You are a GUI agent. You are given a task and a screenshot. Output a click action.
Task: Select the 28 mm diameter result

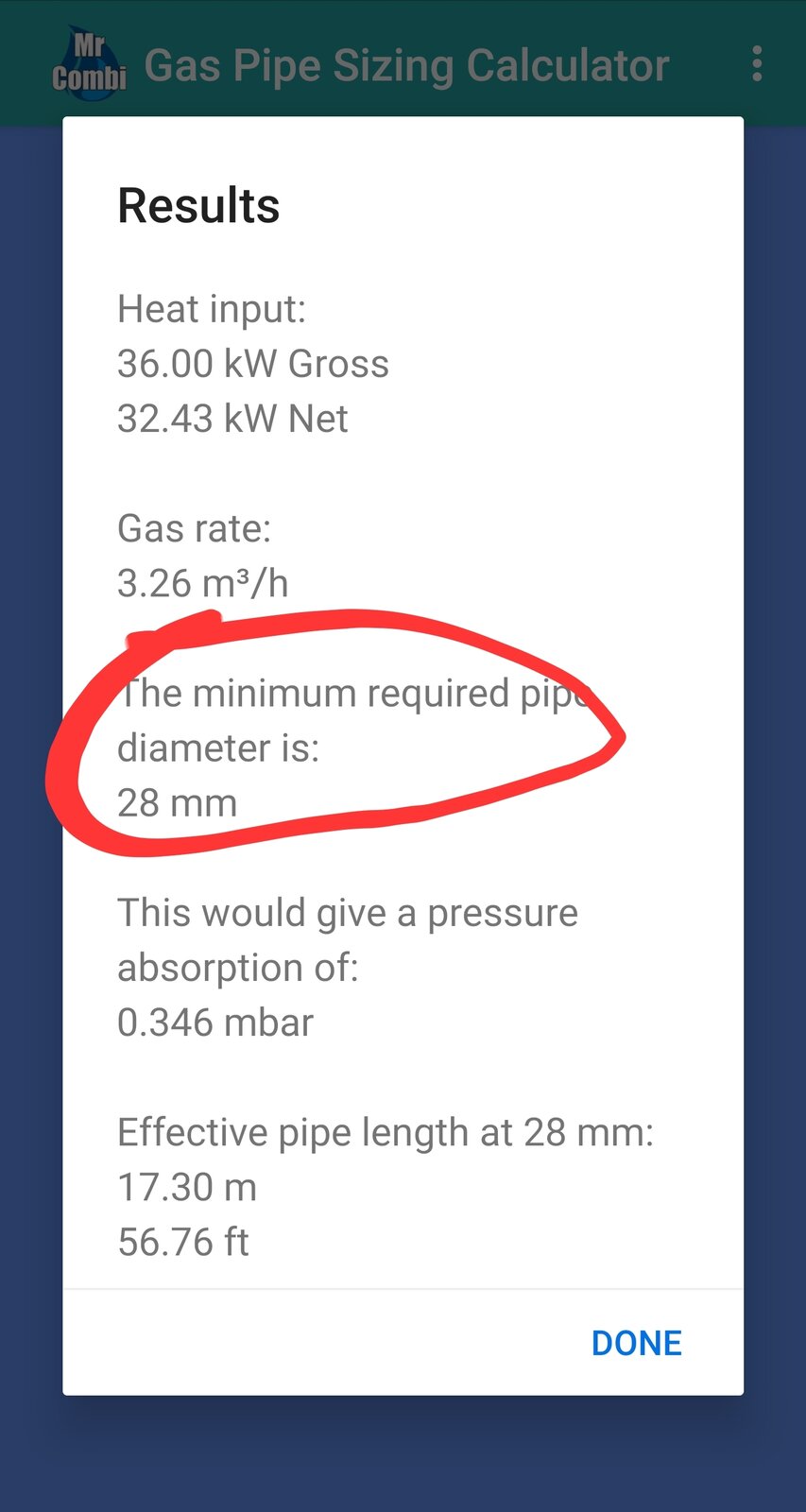pyautogui.click(x=176, y=802)
